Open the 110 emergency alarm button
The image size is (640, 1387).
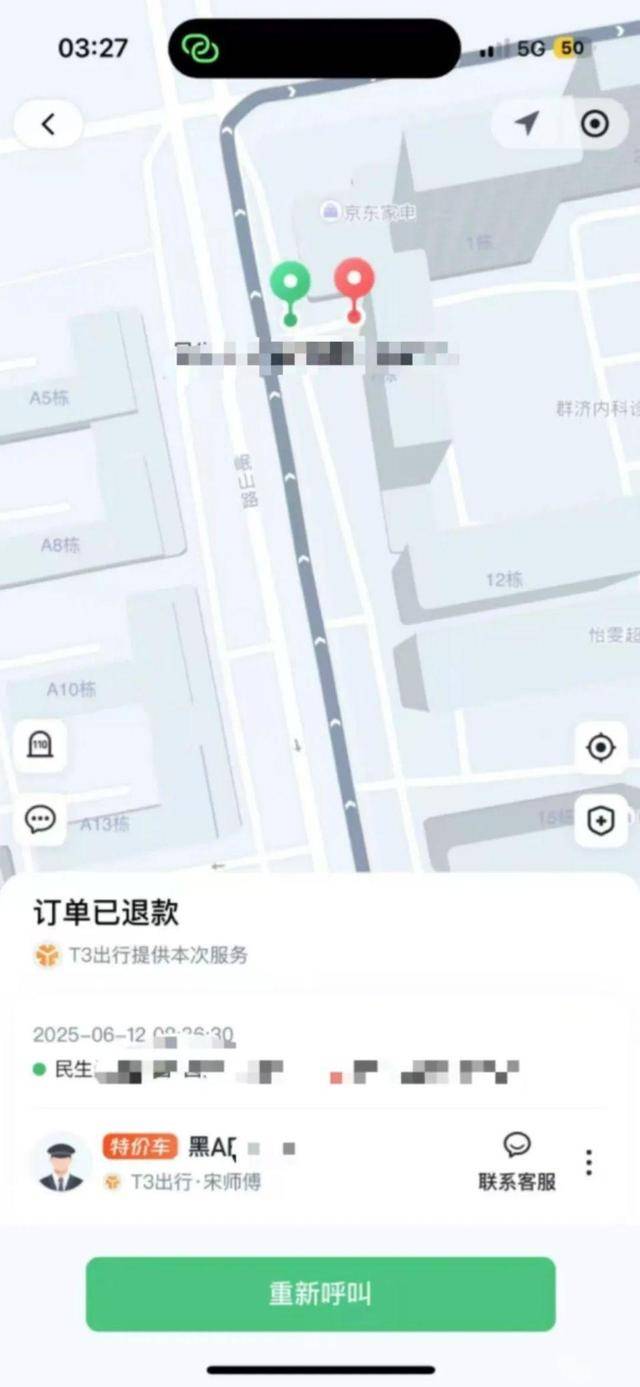point(40,745)
